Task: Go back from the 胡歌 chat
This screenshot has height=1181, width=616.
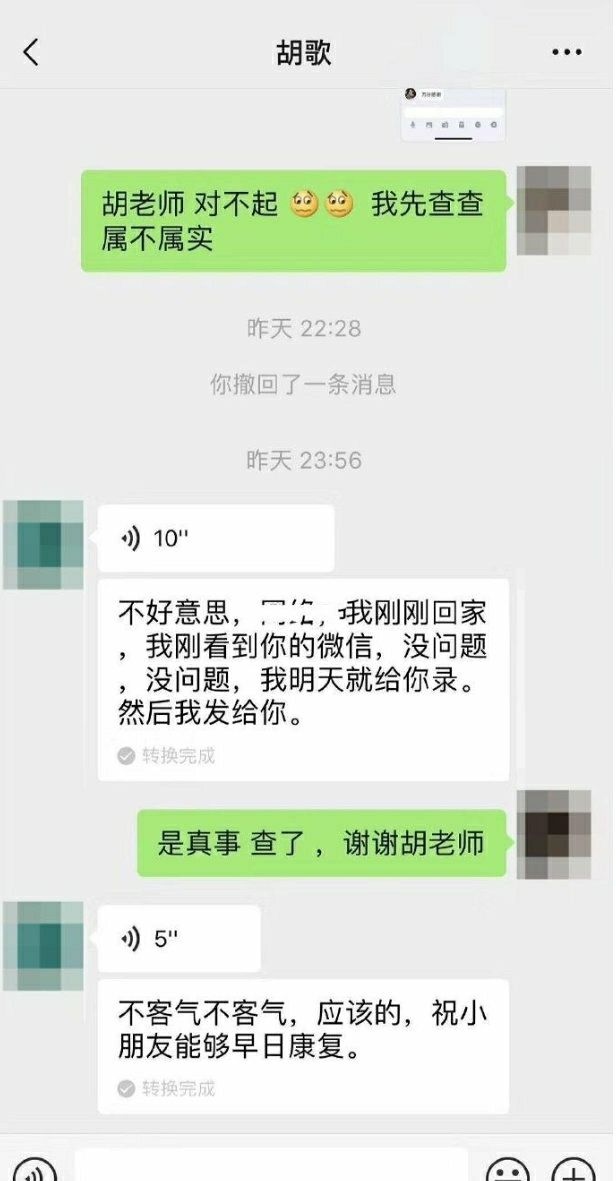Action: (x=31, y=52)
